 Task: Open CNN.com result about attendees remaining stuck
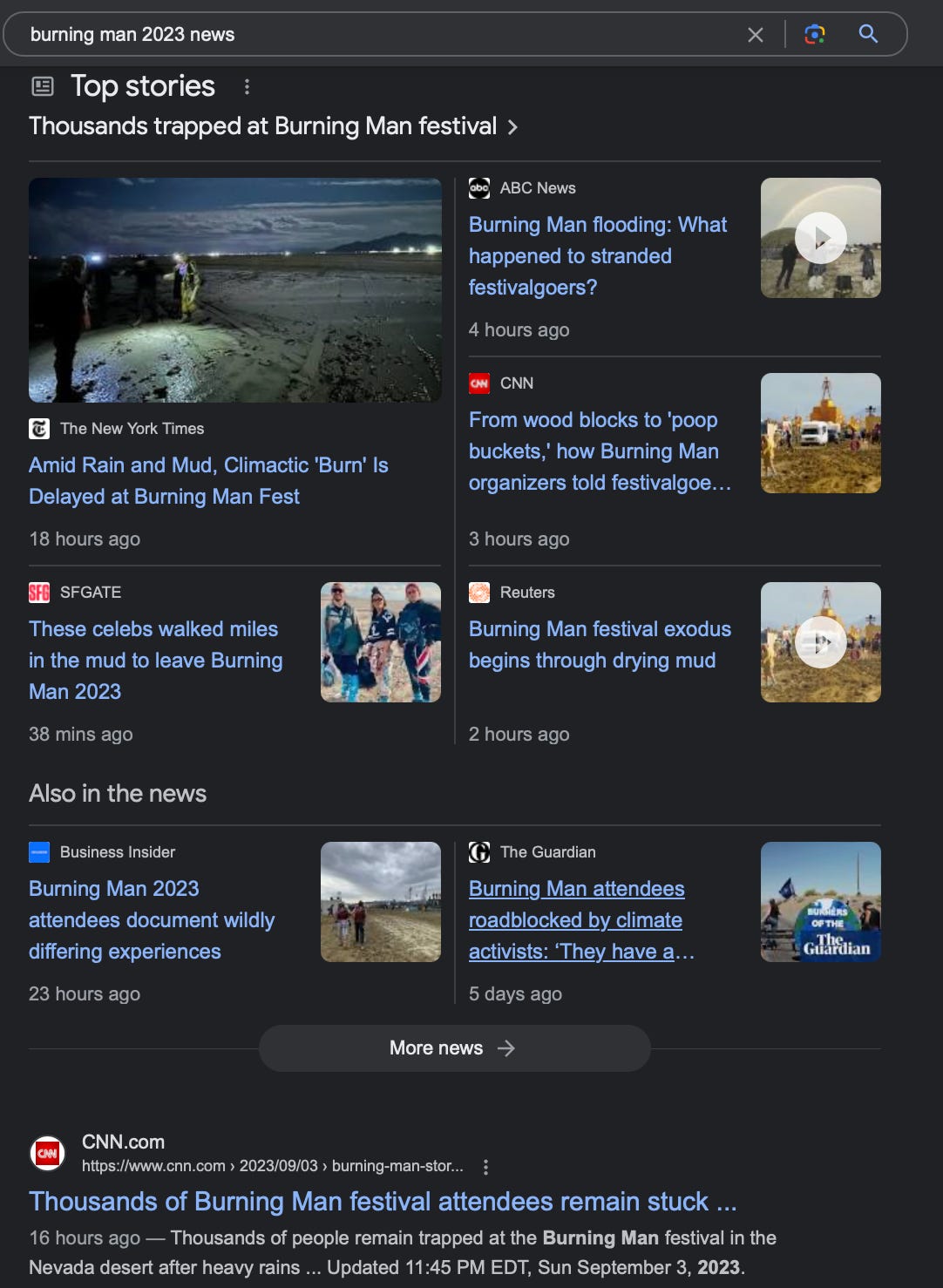(383, 1201)
